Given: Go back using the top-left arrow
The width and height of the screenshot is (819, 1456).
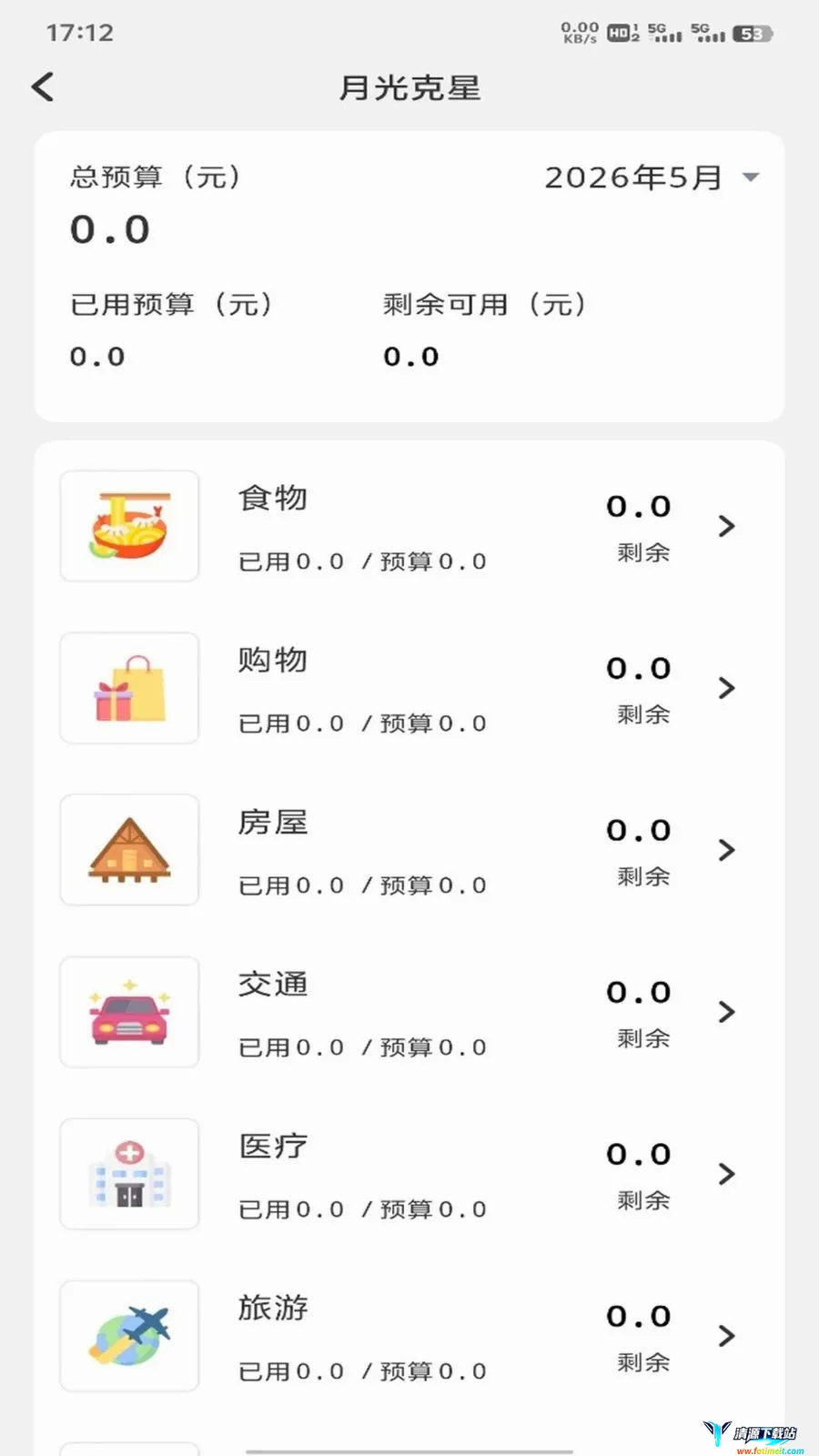Looking at the screenshot, I should (43, 87).
